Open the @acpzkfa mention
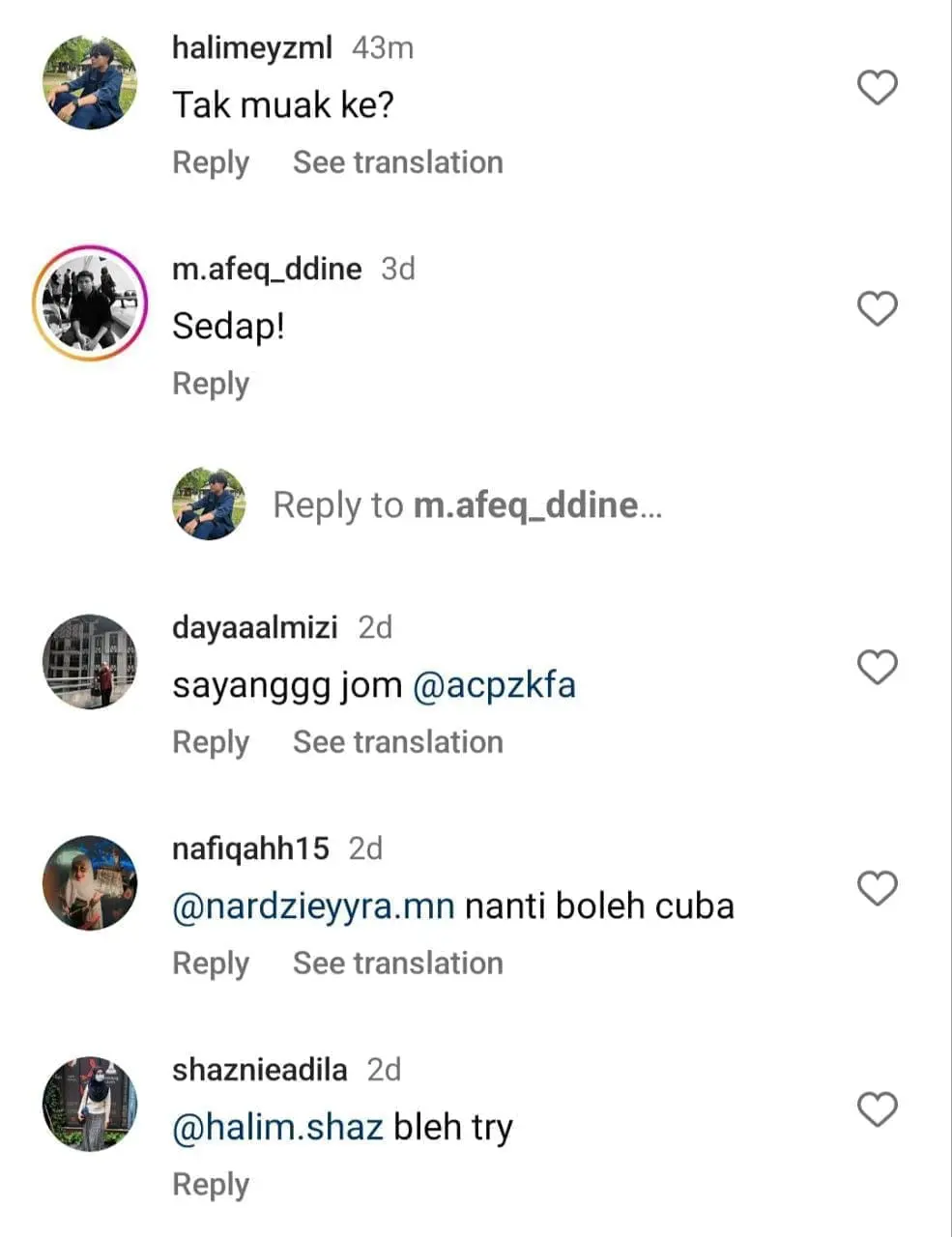 pyautogui.click(x=494, y=685)
